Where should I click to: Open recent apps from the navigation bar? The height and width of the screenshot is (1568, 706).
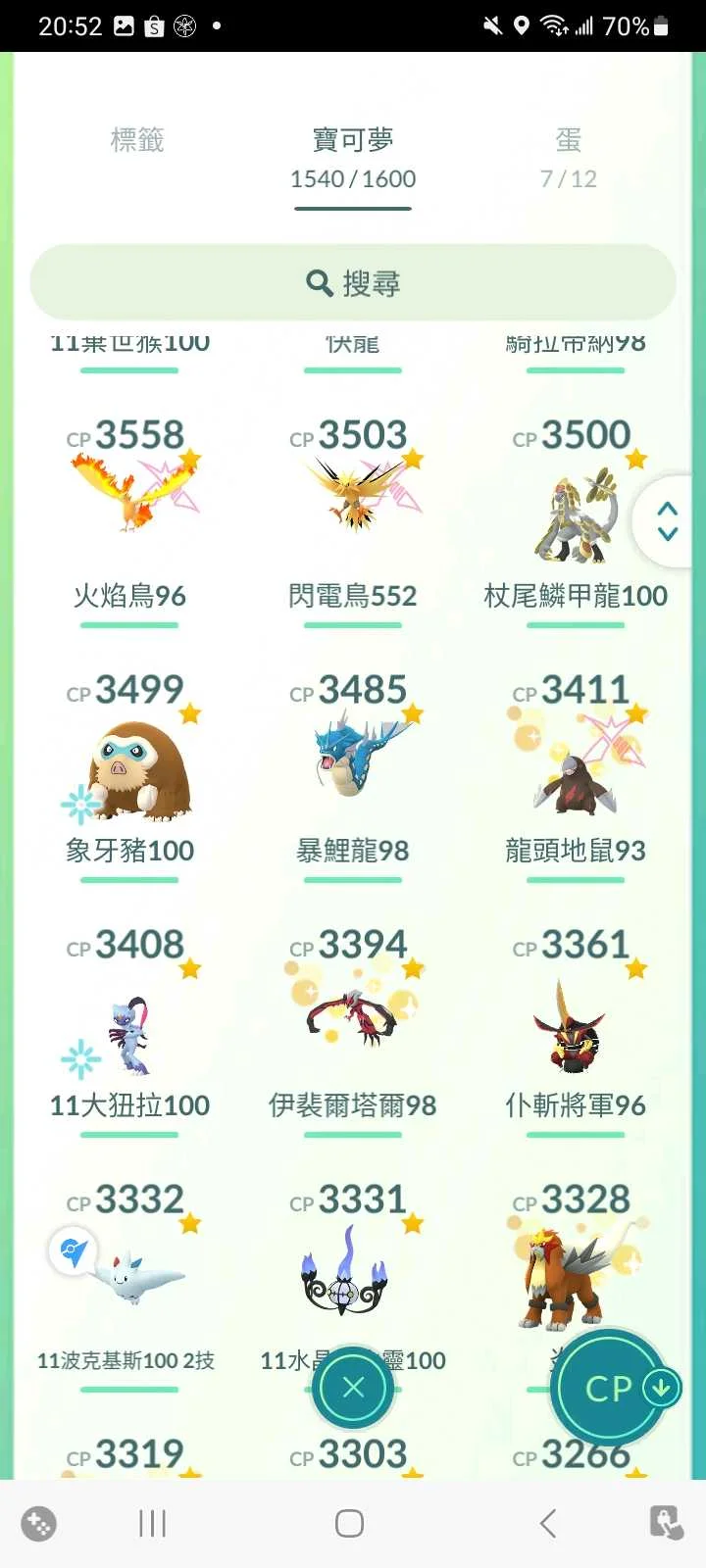(153, 1523)
